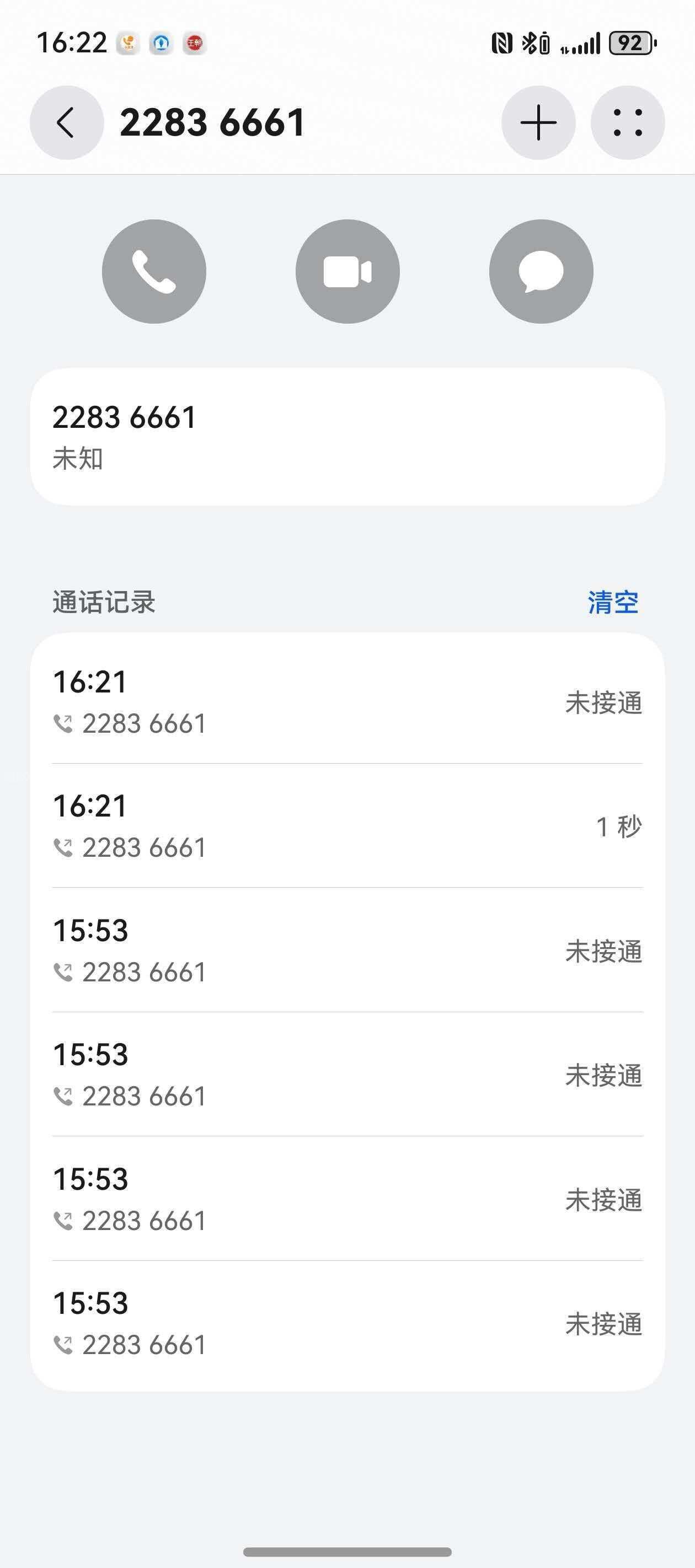Start a voice call to 2283 6661

[x=154, y=271]
